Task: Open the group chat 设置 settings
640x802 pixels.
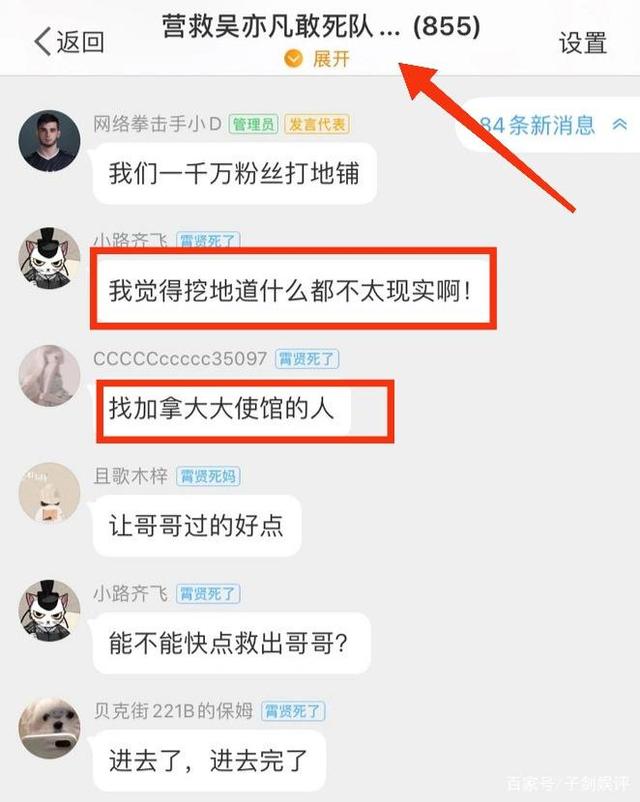Action: 582,43
